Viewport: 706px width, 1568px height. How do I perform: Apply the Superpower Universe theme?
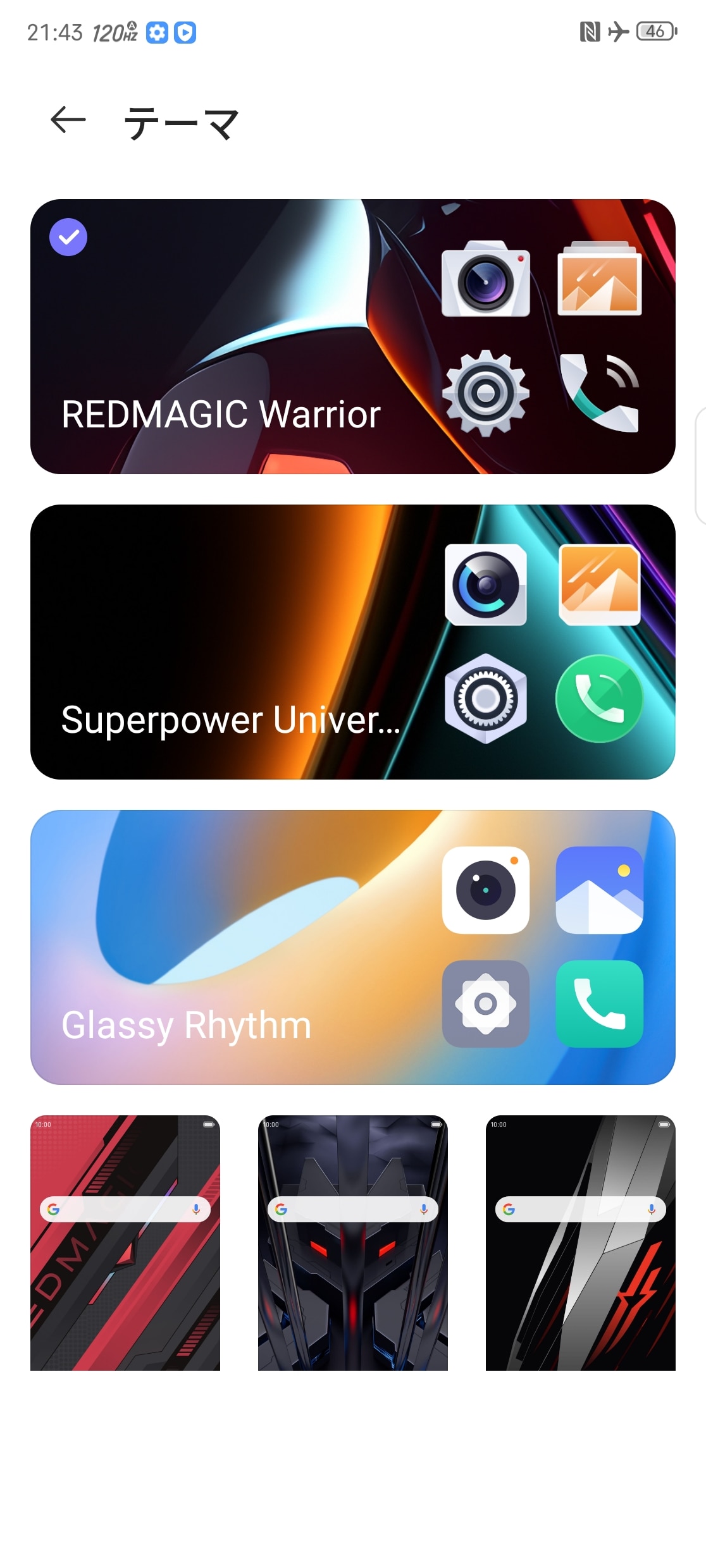click(352, 642)
